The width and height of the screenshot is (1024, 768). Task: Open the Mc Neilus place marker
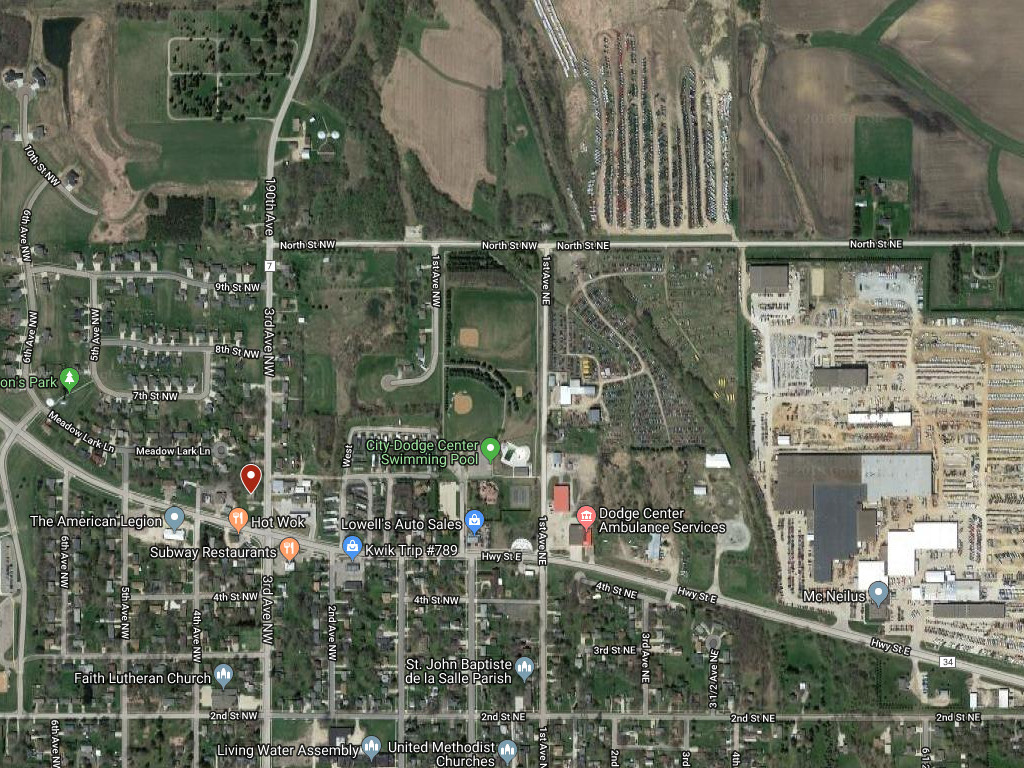click(878, 594)
